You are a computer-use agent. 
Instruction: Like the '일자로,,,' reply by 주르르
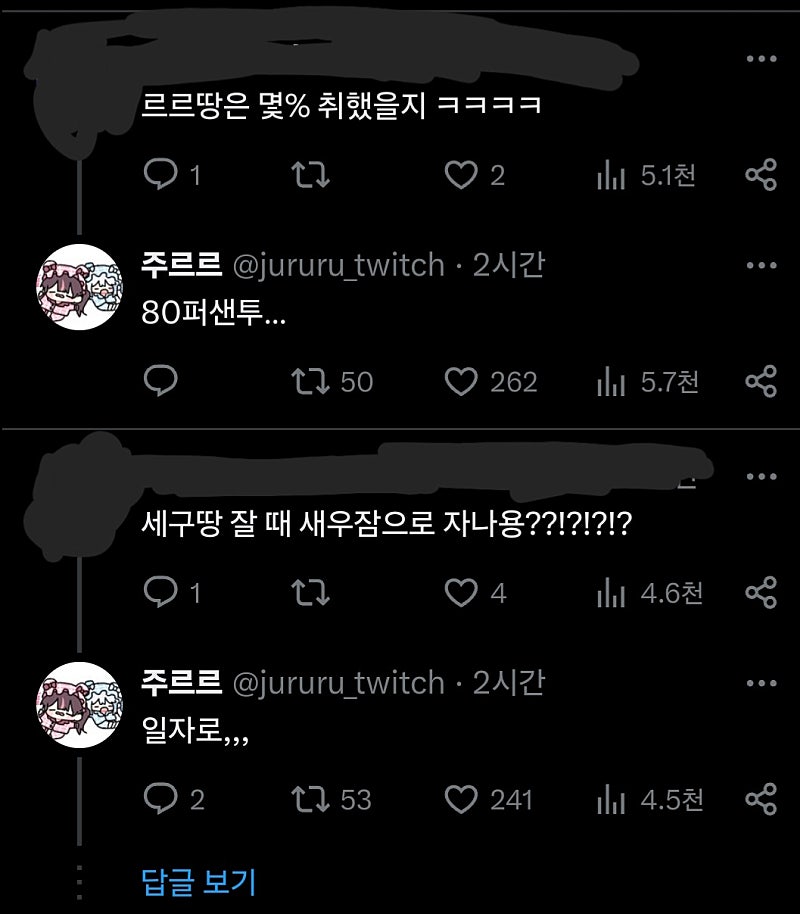tap(462, 799)
